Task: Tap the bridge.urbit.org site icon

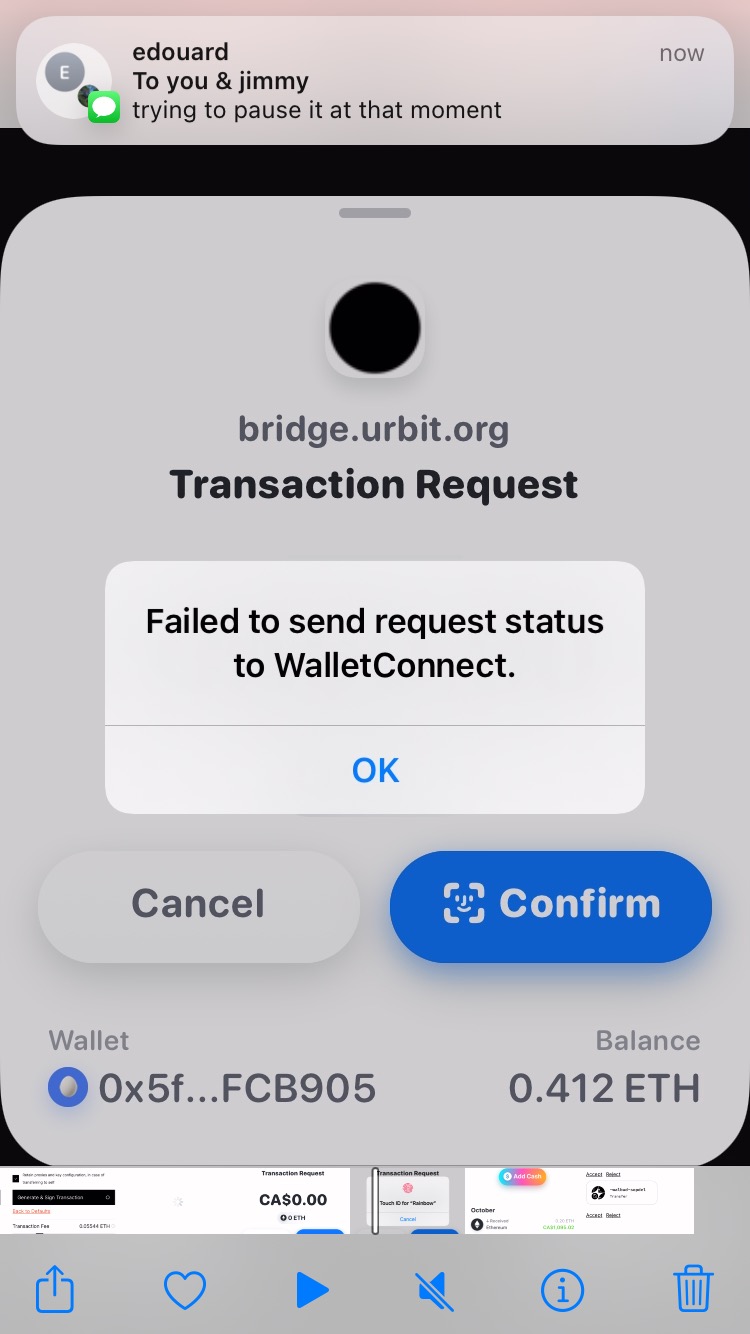Action: [375, 328]
